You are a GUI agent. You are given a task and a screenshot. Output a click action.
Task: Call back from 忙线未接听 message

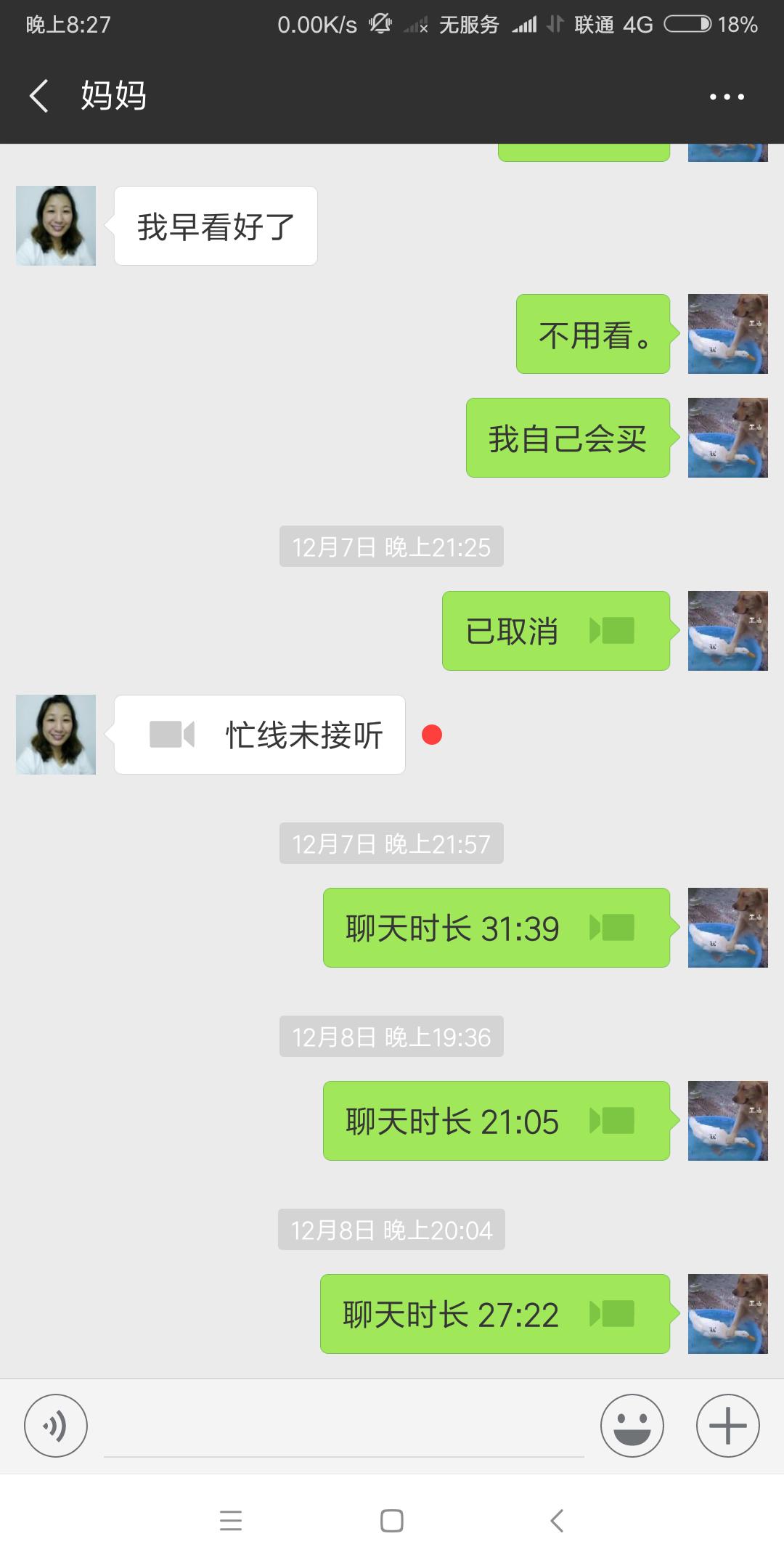click(259, 735)
